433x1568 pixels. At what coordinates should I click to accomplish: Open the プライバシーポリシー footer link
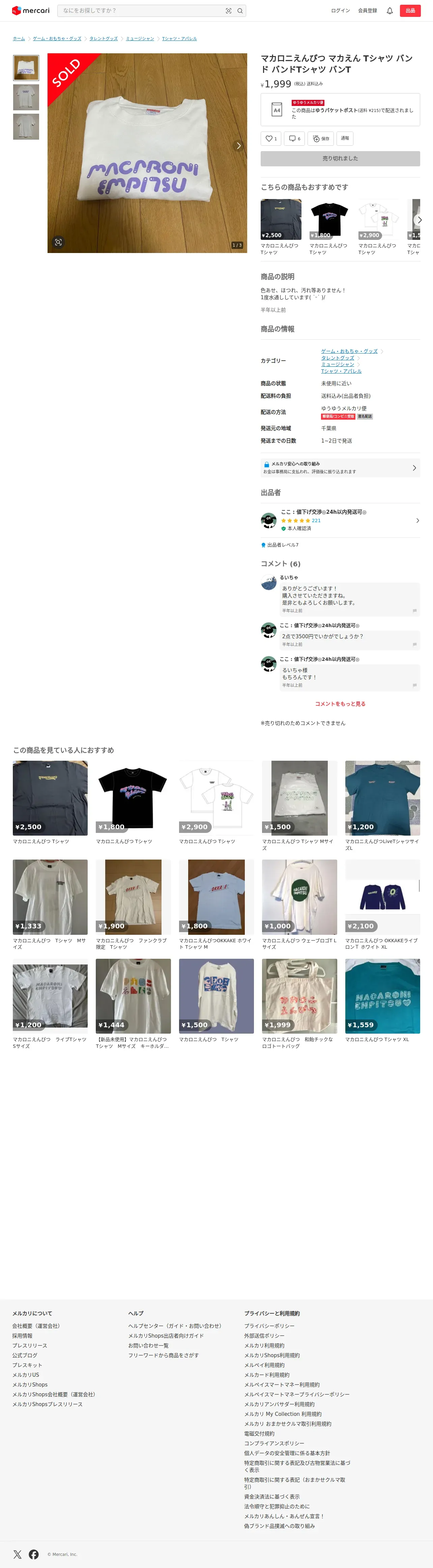(269, 1326)
